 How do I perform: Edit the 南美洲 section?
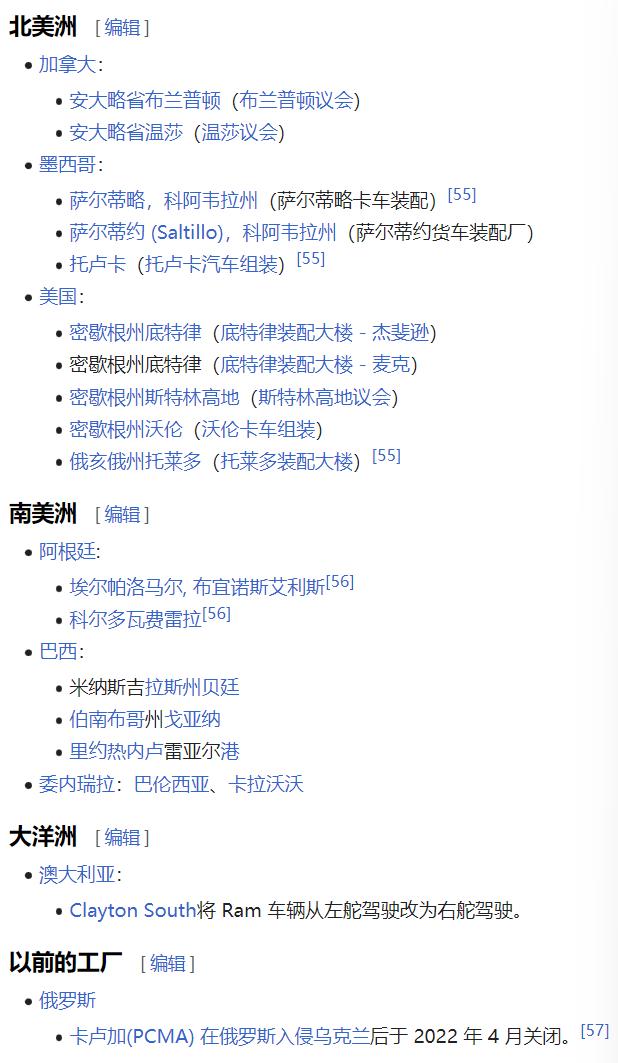[122, 515]
